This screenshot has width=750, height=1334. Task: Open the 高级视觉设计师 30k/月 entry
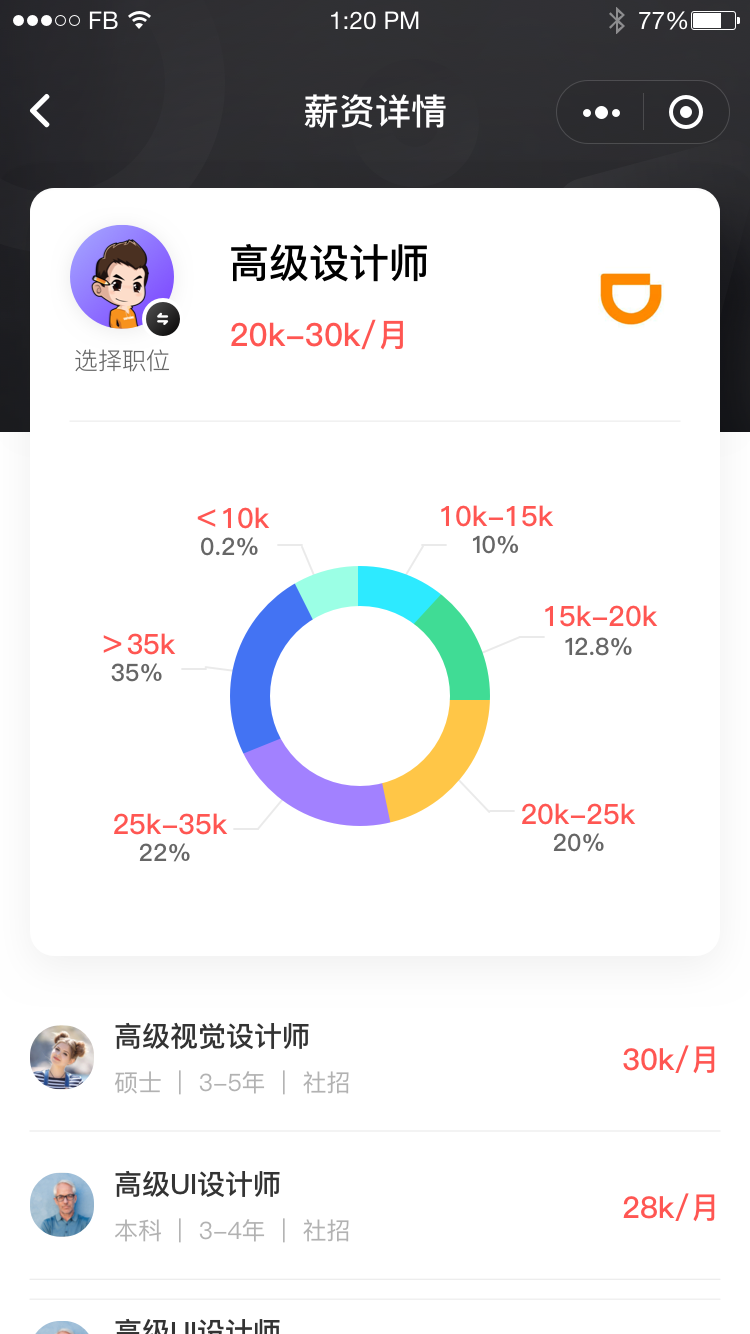pyautogui.click(x=375, y=1058)
